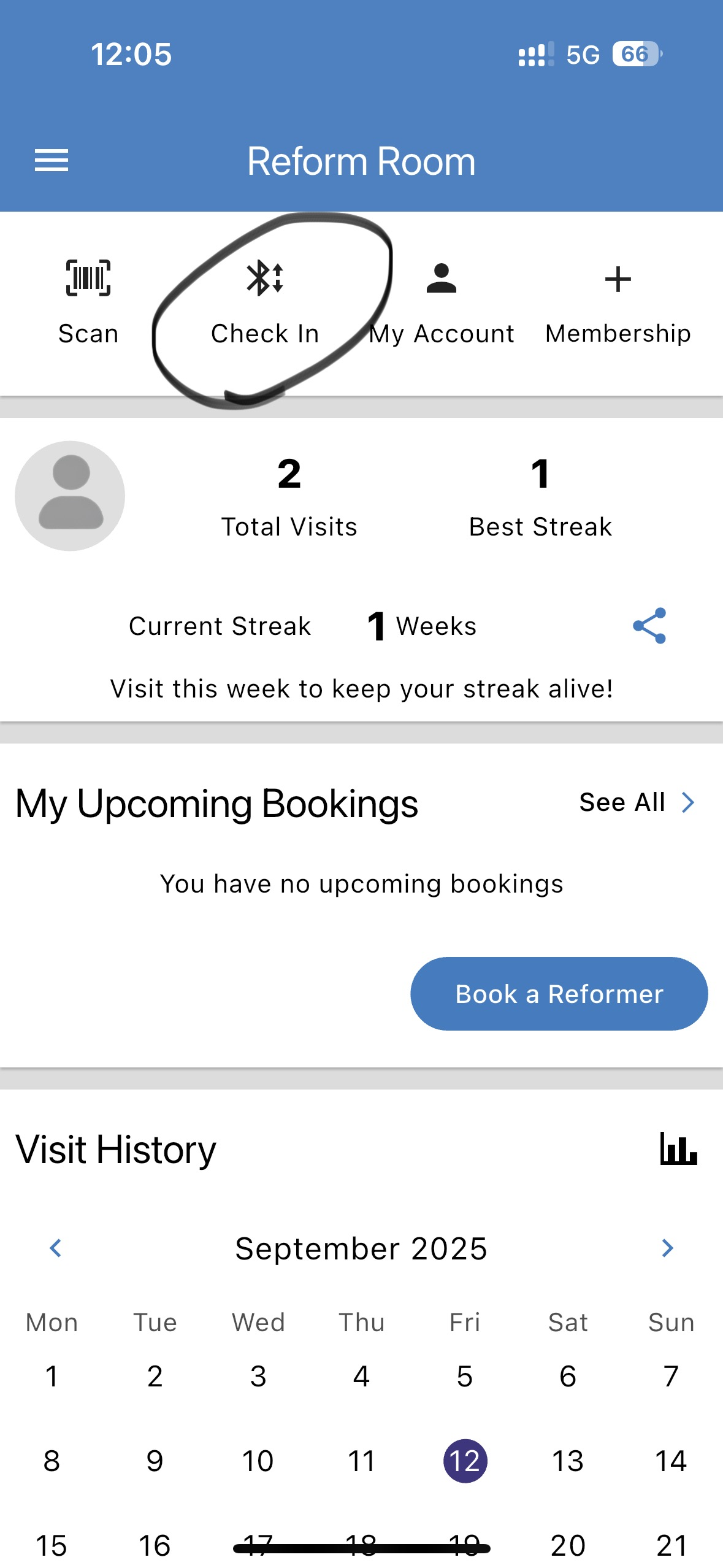Select September 12 on the calendar
Screen dimensions: 723x1568
[465, 1461]
